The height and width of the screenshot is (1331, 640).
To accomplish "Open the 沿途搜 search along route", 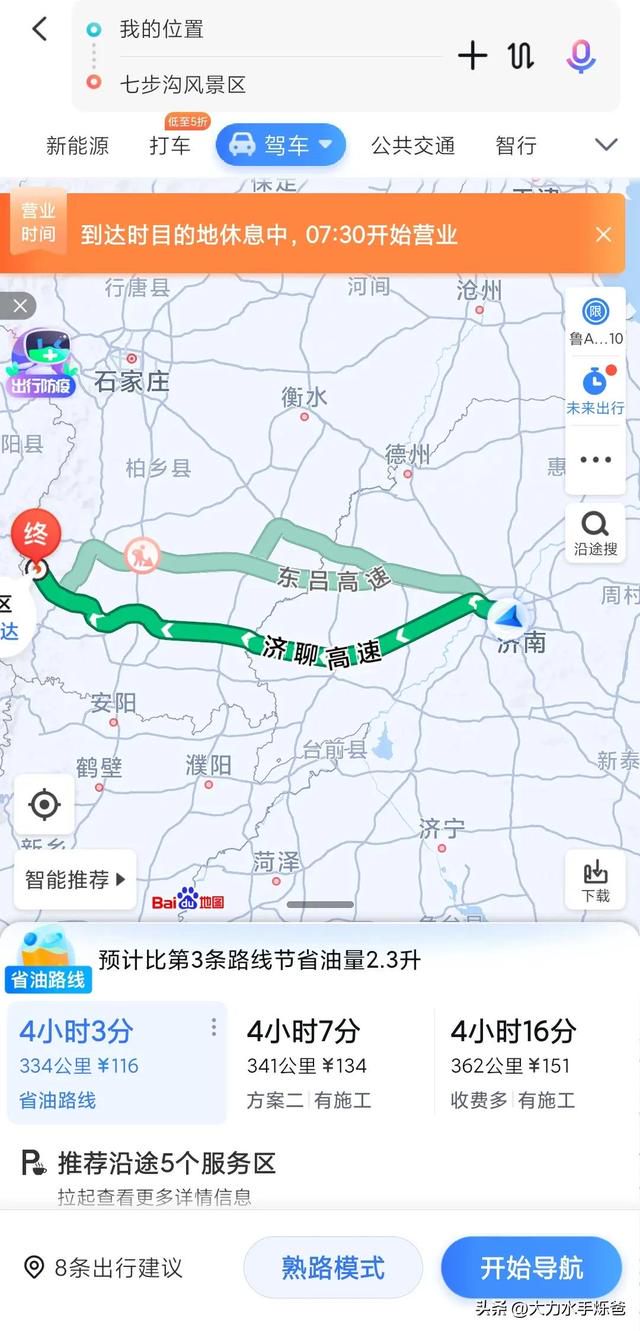I will tap(595, 533).
